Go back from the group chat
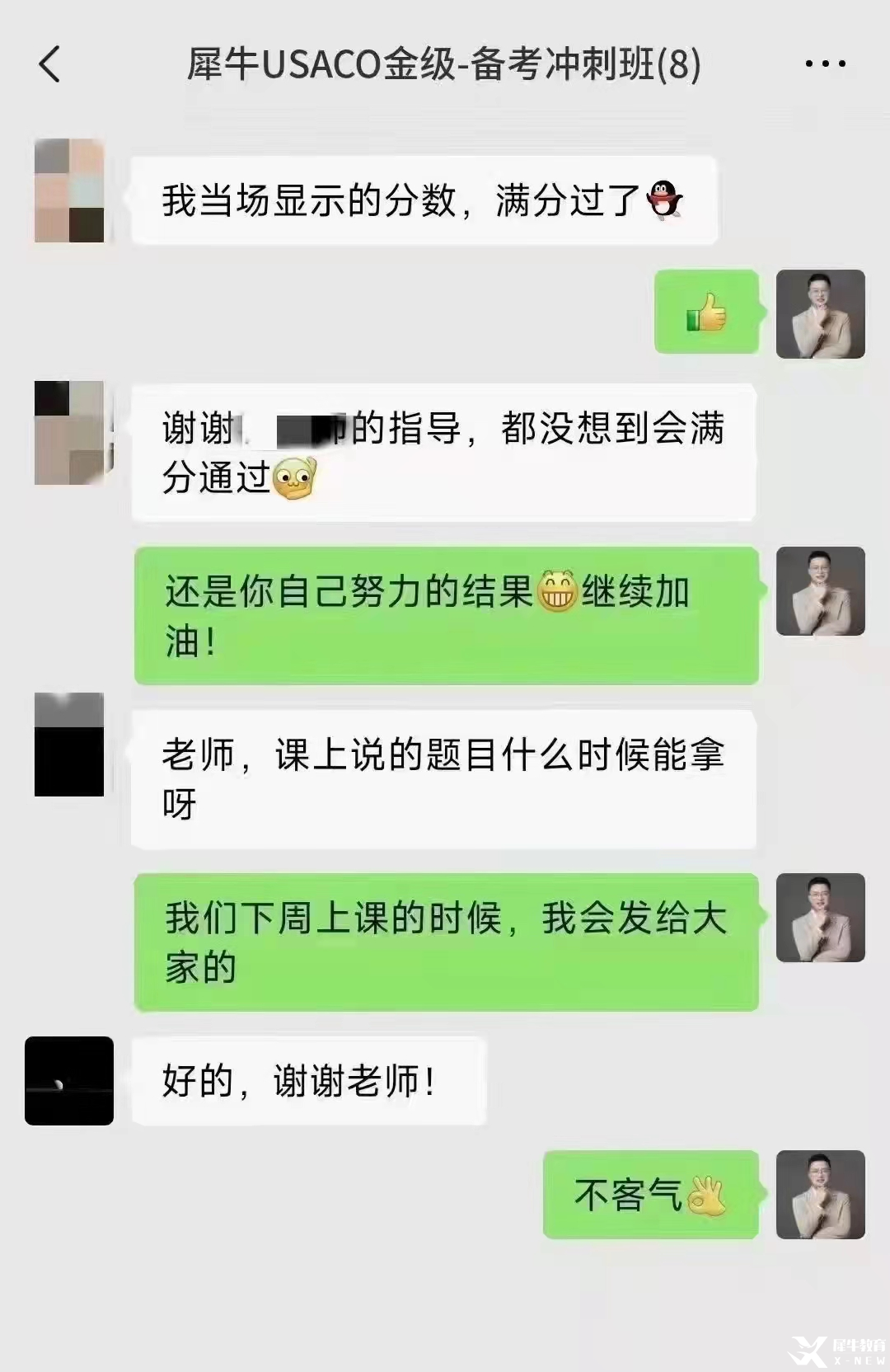The width and height of the screenshot is (890, 1372). coord(50,64)
